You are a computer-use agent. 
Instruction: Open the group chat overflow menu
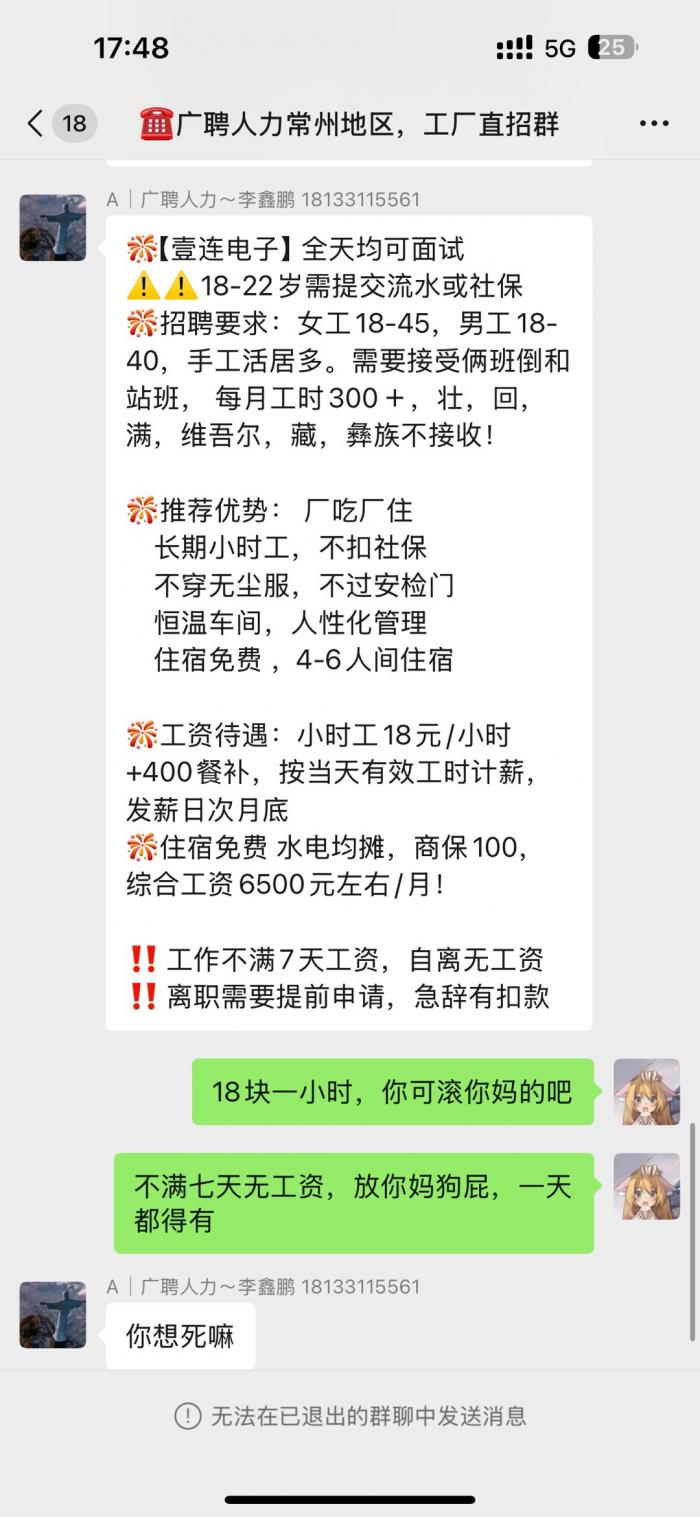(653, 124)
